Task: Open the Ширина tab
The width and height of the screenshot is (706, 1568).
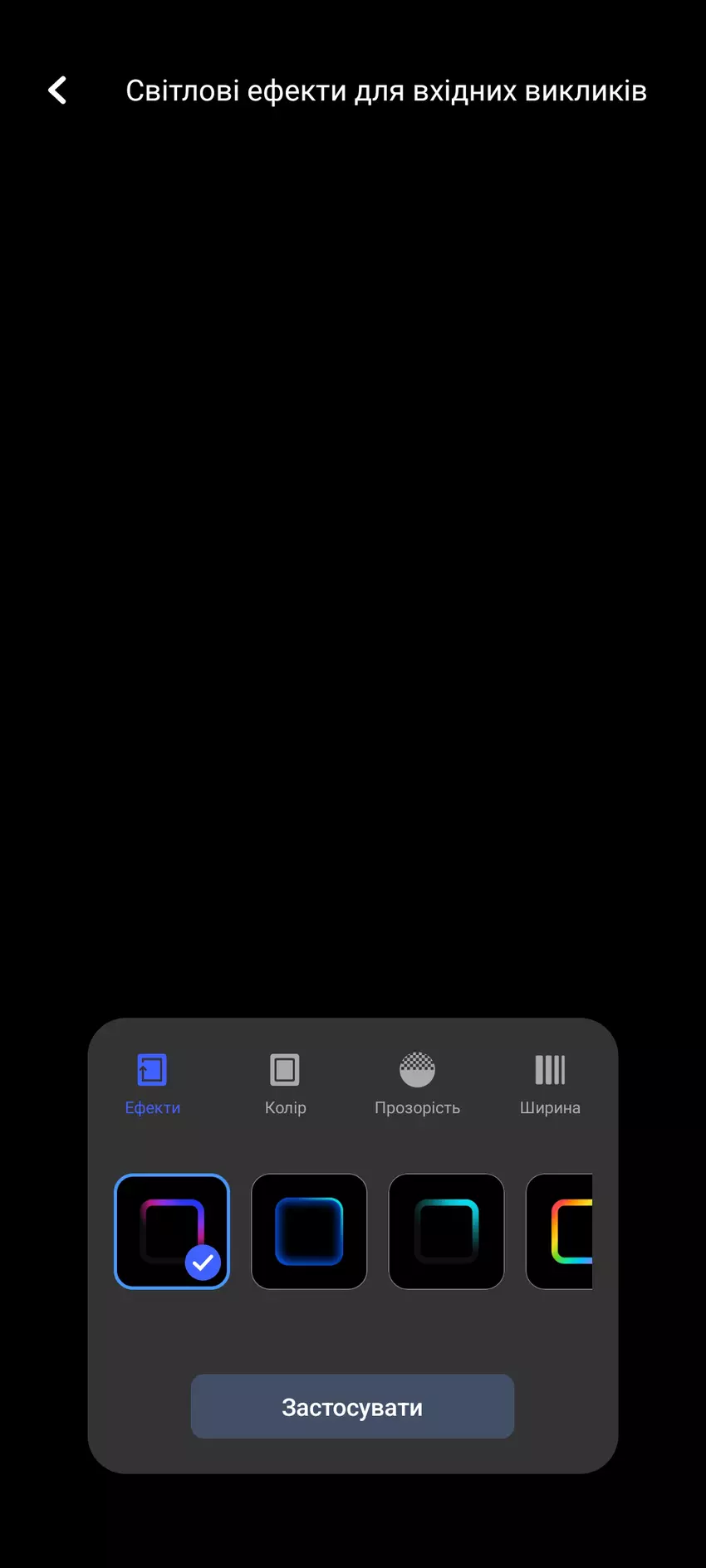Action: coord(550,1084)
